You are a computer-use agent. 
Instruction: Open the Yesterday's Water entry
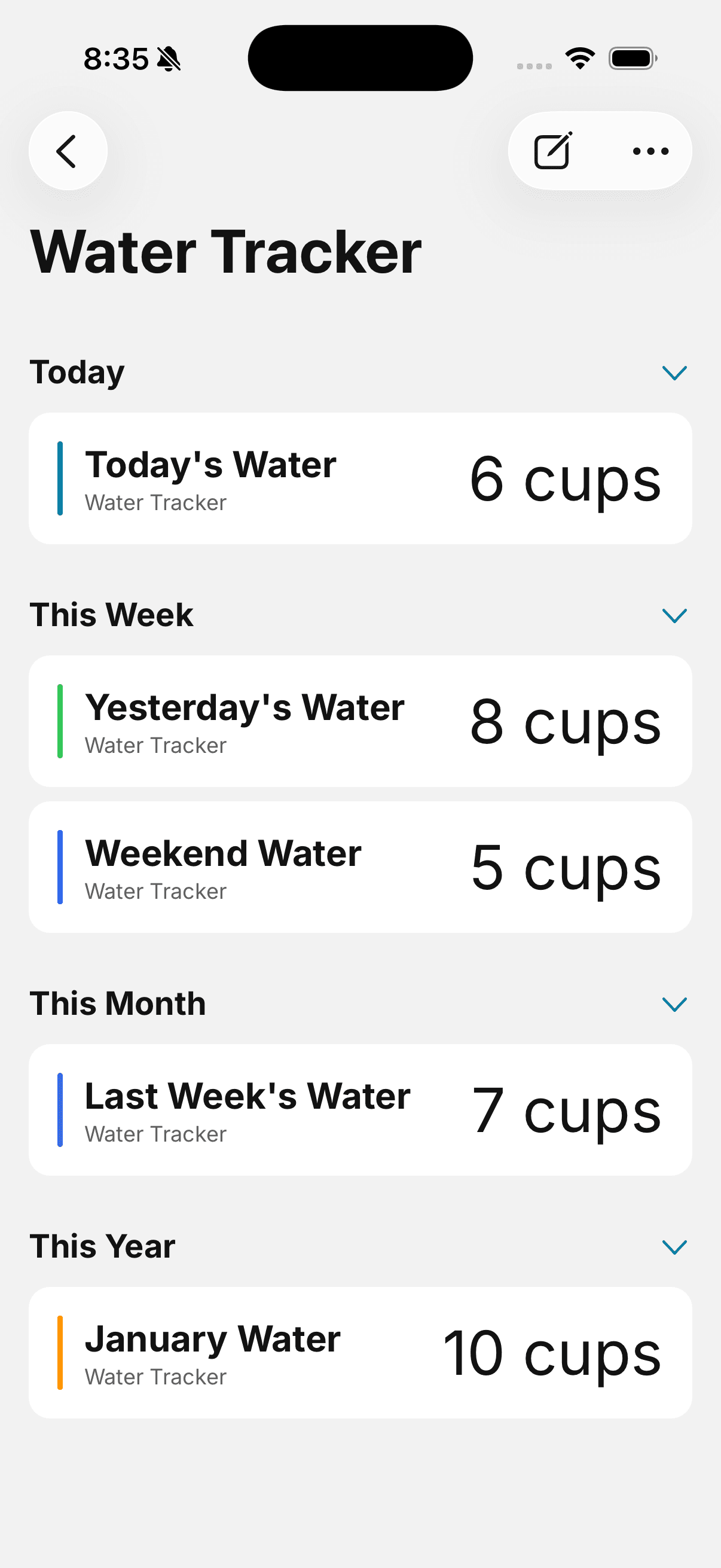pyautogui.click(x=360, y=722)
